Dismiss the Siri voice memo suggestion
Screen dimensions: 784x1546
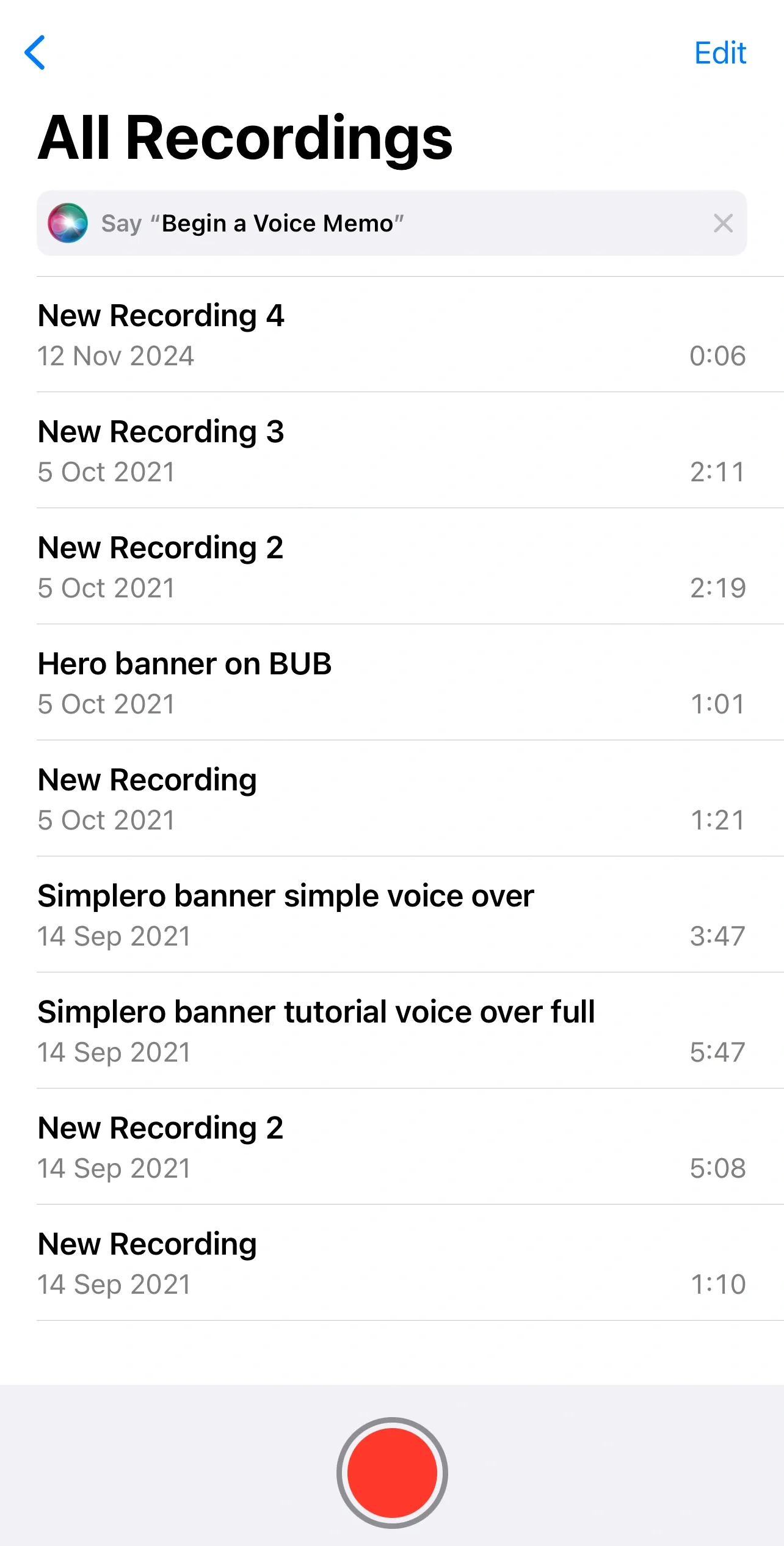[x=723, y=224]
